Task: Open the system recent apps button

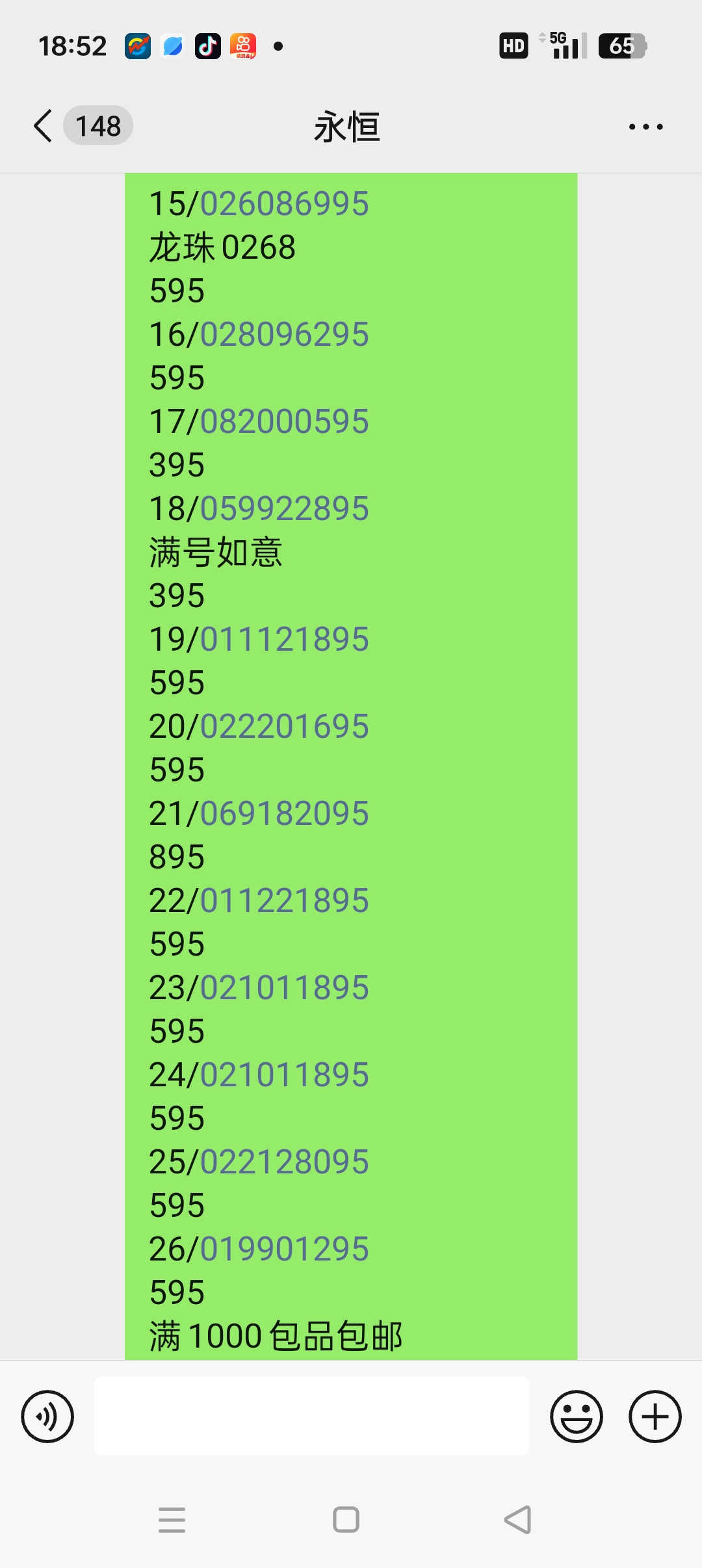Action: coord(172,1520)
